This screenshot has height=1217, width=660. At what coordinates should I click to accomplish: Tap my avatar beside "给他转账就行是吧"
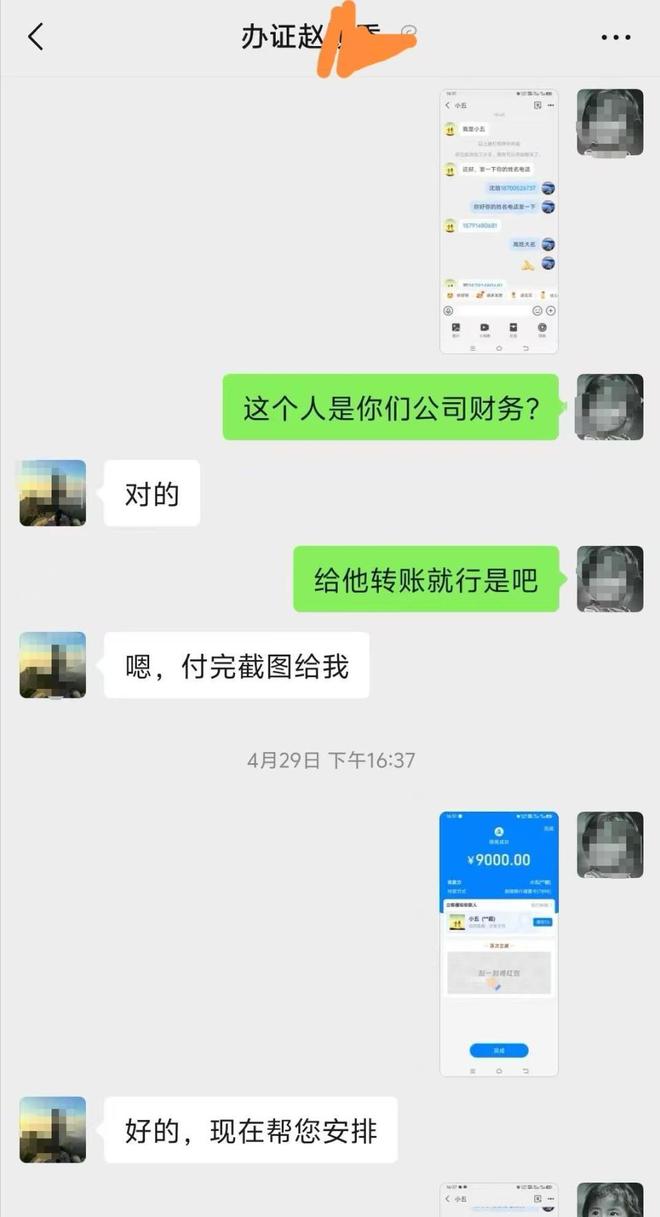pyautogui.click(x=610, y=579)
